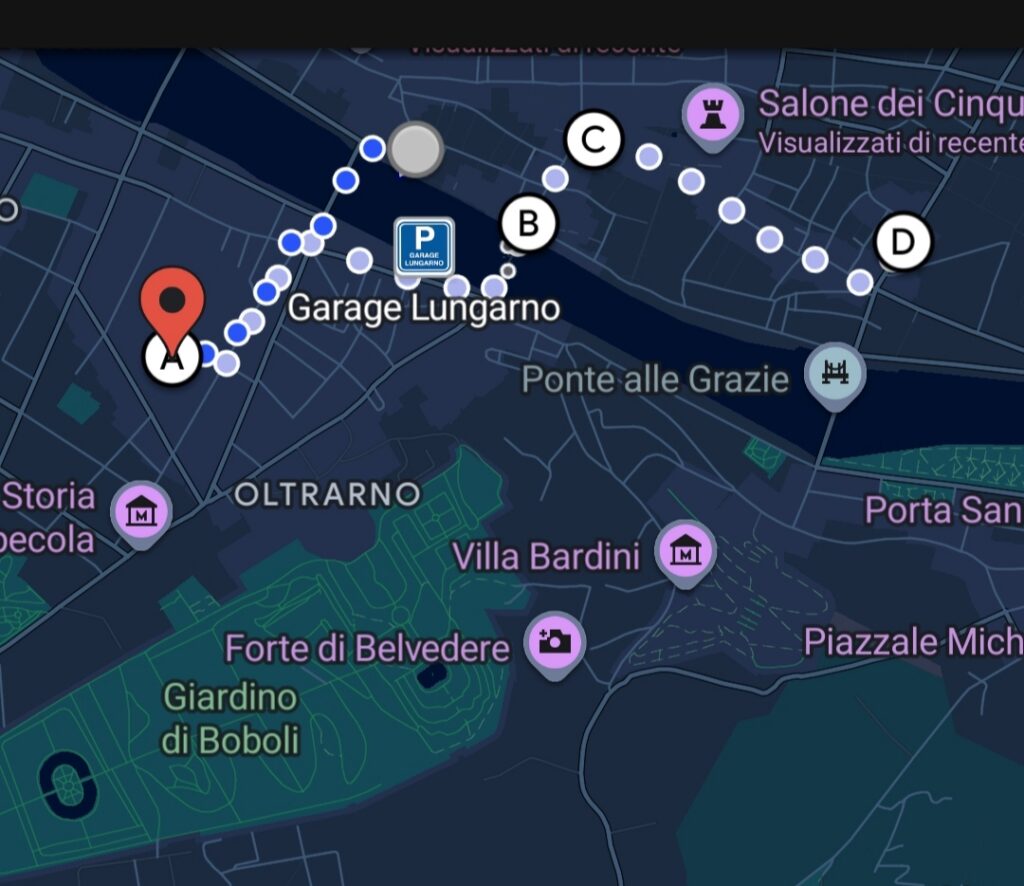Tap waypoint B on the route
Image resolution: width=1024 pixels, height=886 pixels.
point(529,224)
